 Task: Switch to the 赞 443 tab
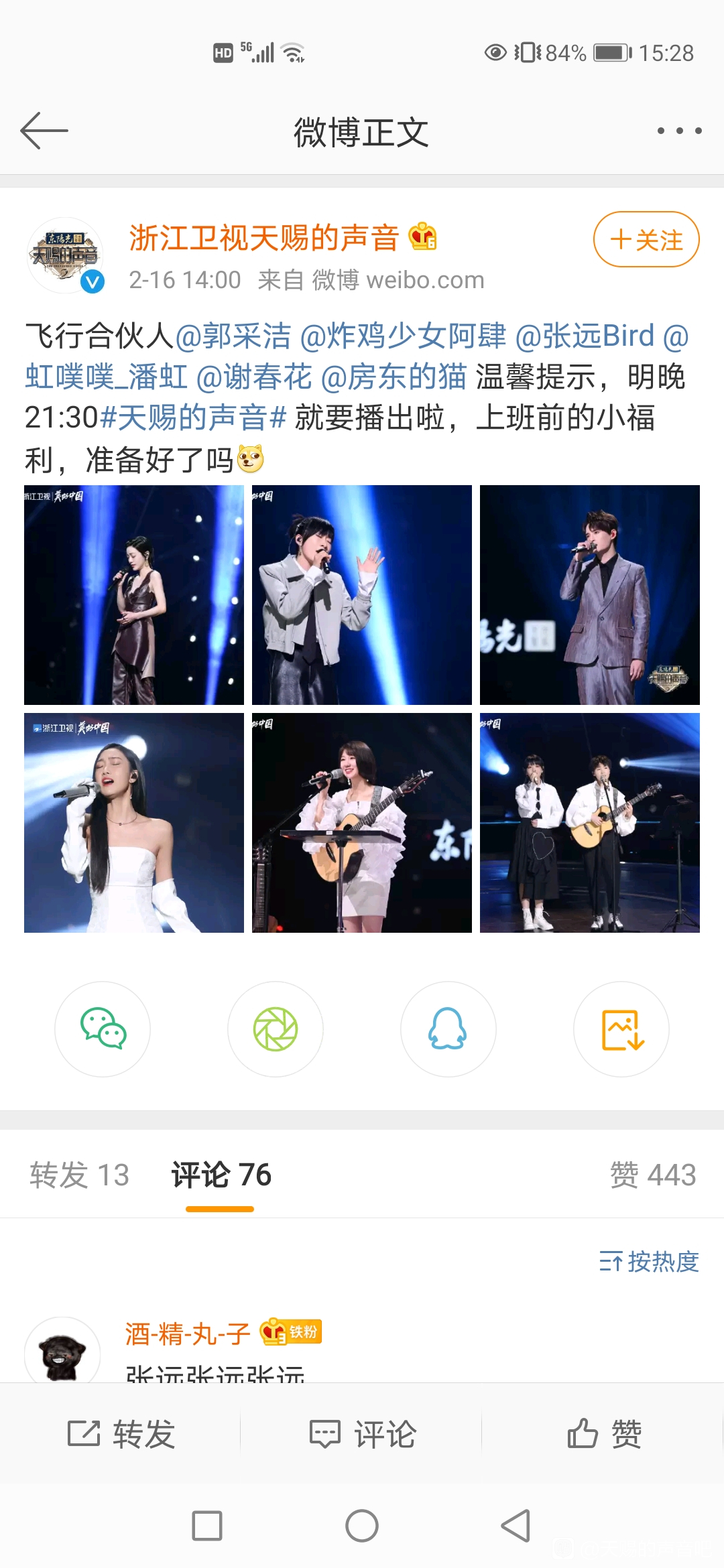pyautogui.click(x=653, y=1175)
